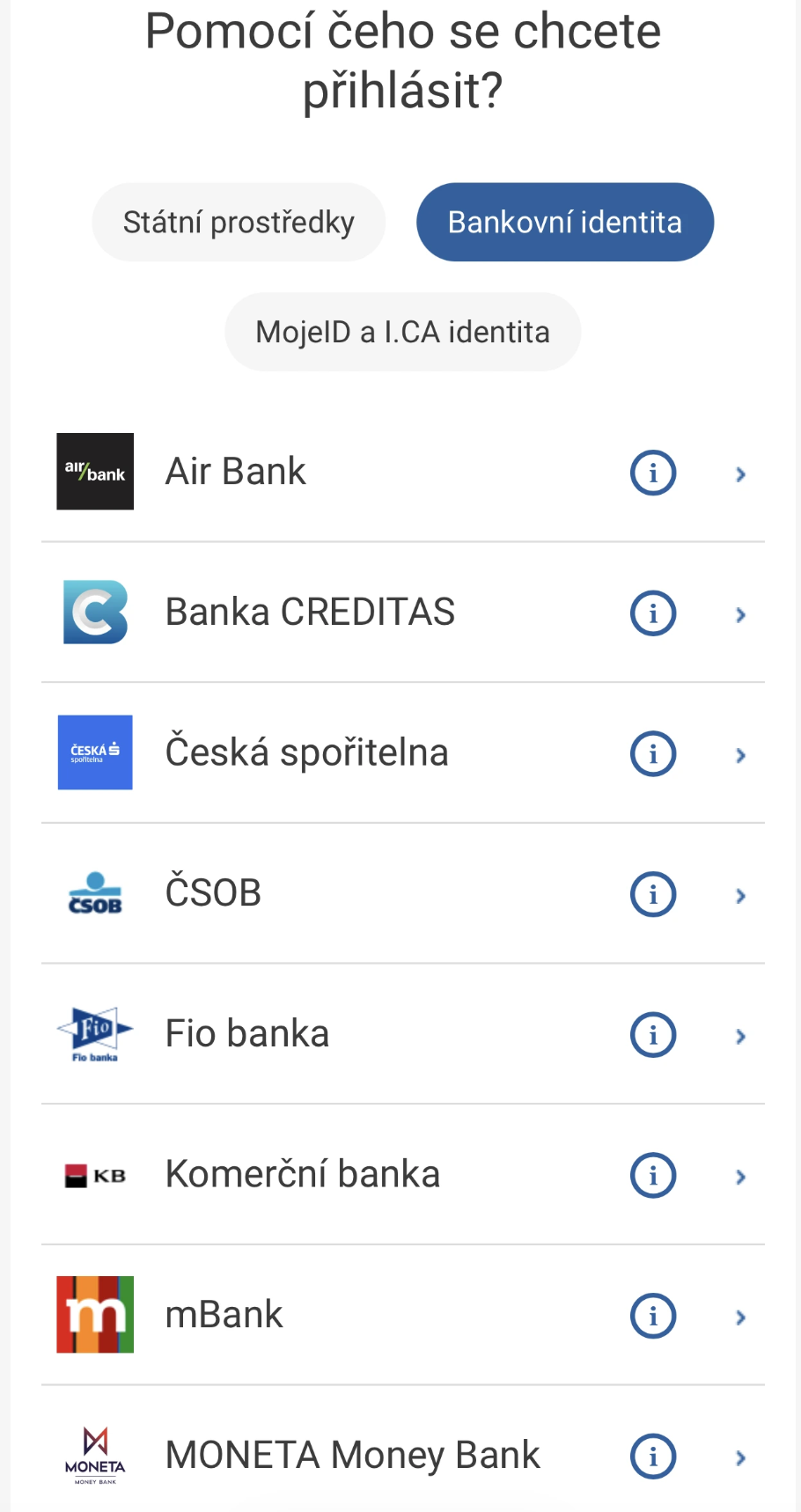Switch to the Státní prostředky tab
This screenshot has height=1512, width=801.
point(239,223)
